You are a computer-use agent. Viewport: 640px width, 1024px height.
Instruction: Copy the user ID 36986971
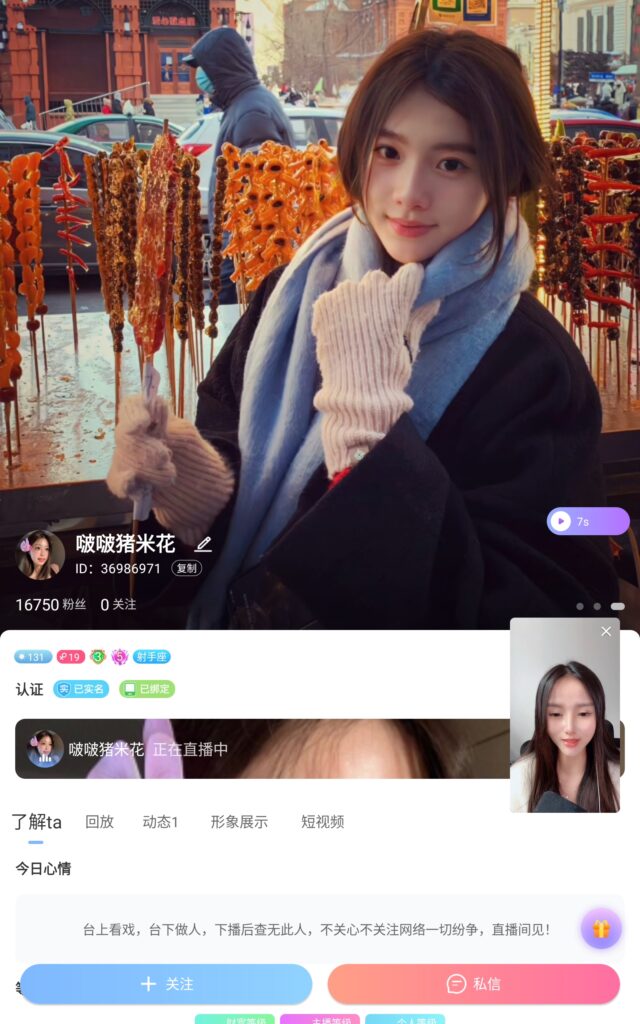186,568
